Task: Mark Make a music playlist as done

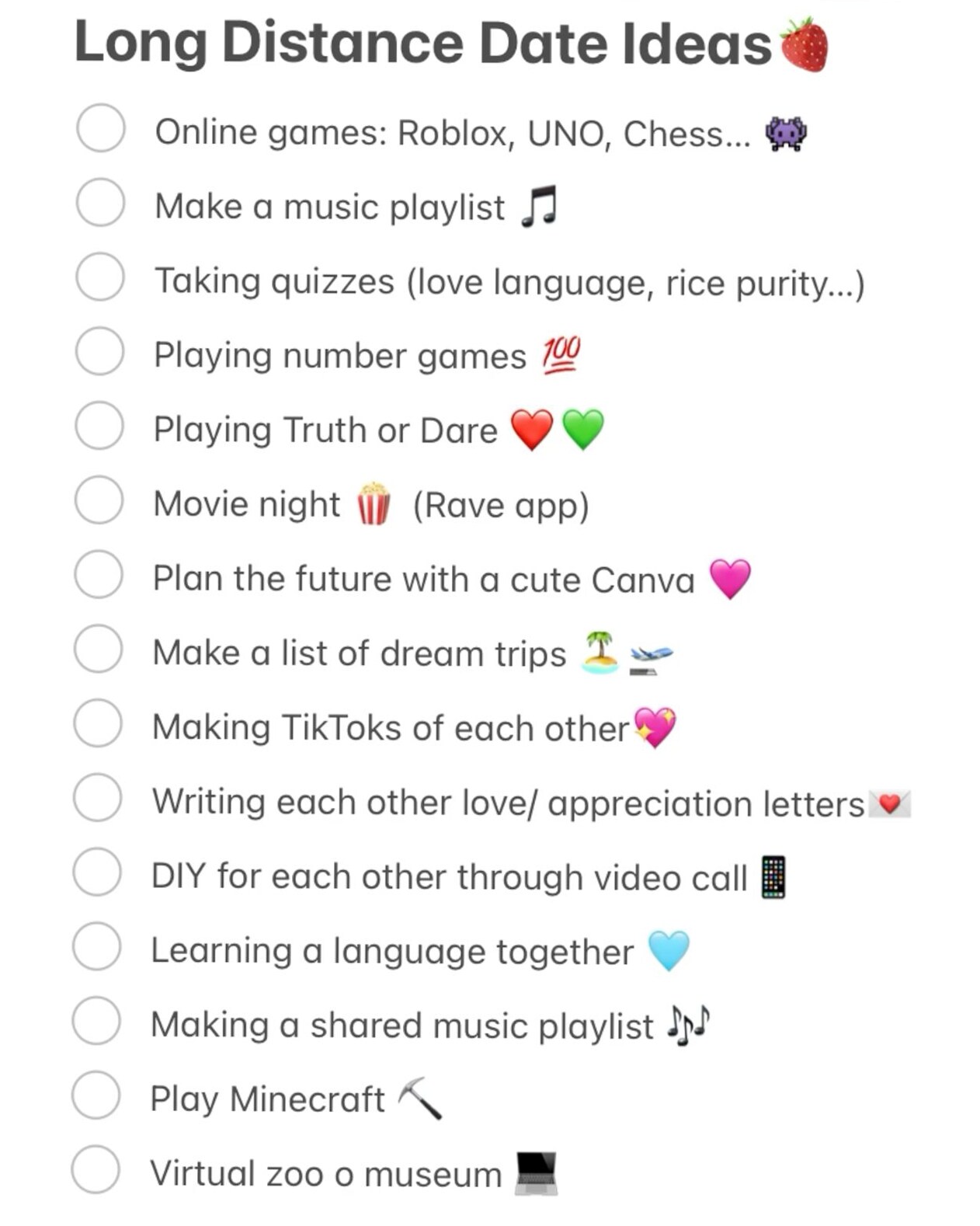Action: coord(99,204)
